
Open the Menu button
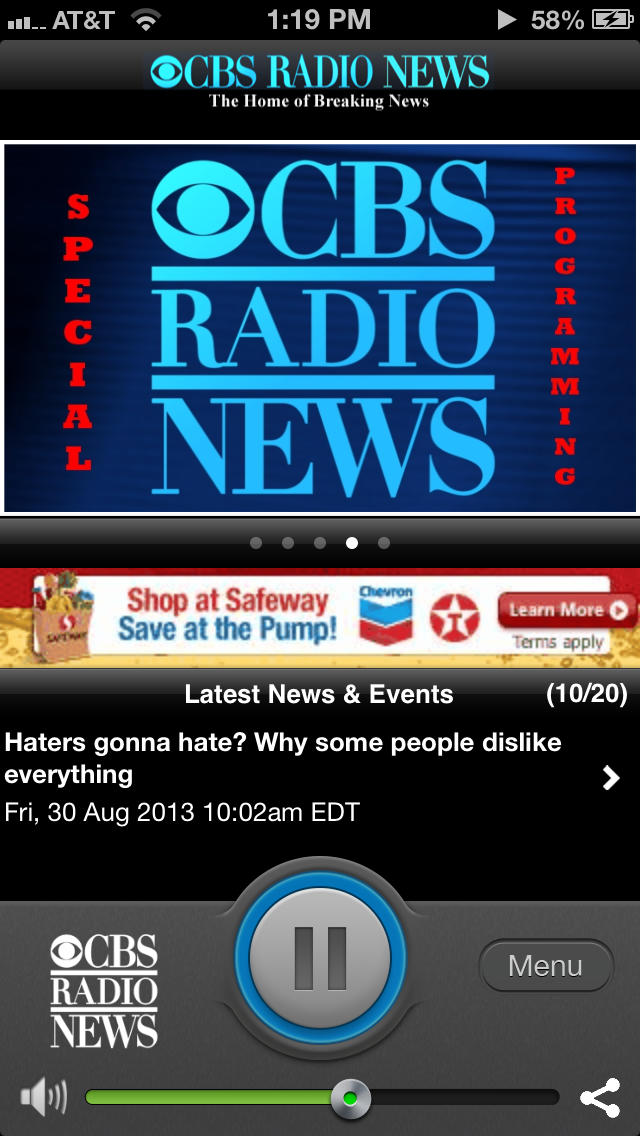[545, 966]
